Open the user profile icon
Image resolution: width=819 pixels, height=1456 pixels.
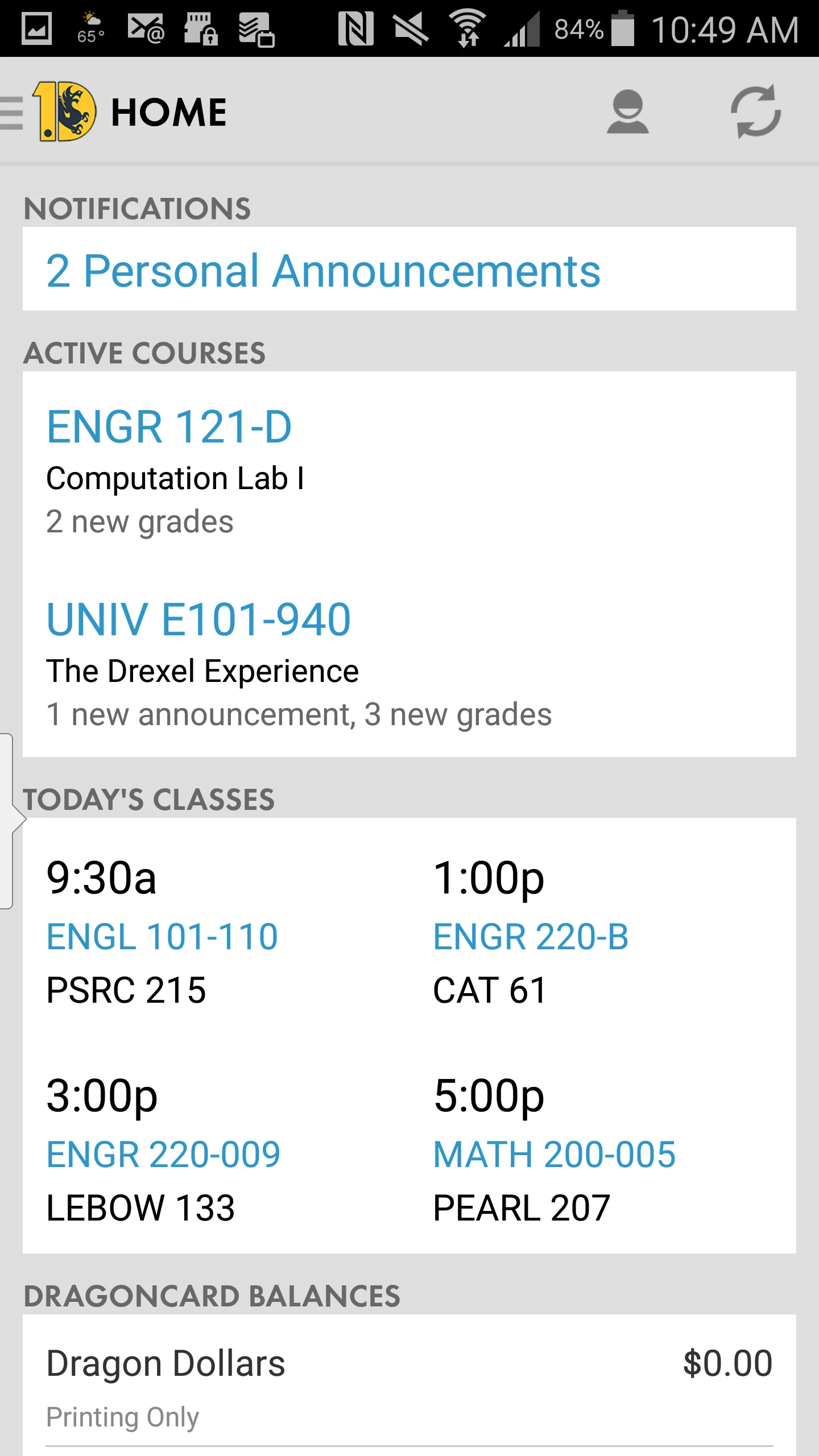pos(627,112)
